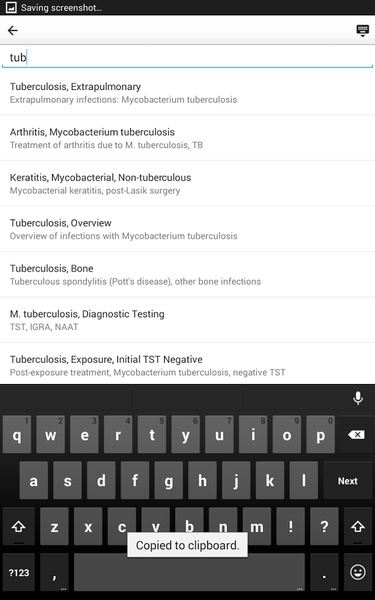Delete a character with the backspace key

pos(356,435)
